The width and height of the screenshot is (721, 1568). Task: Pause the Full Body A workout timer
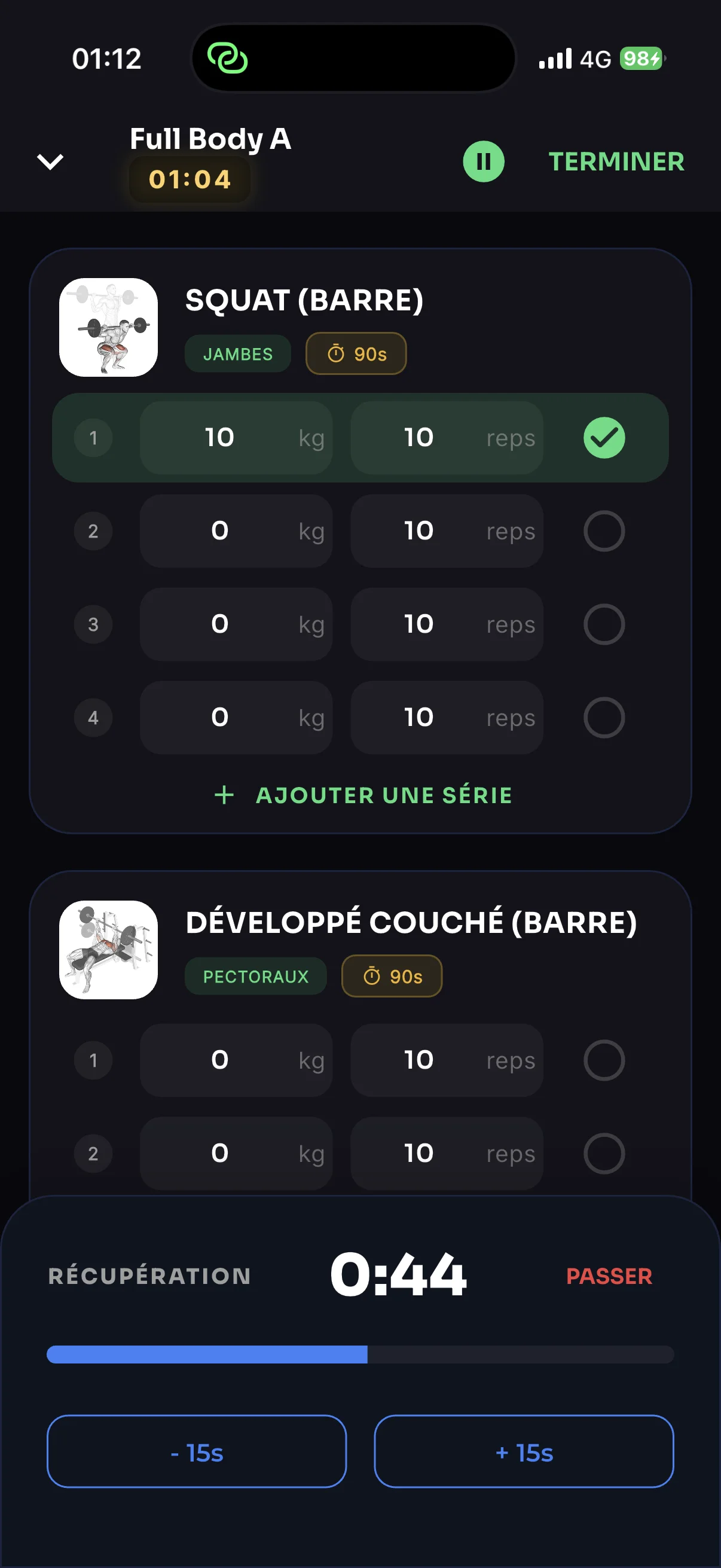click(483, 161)
